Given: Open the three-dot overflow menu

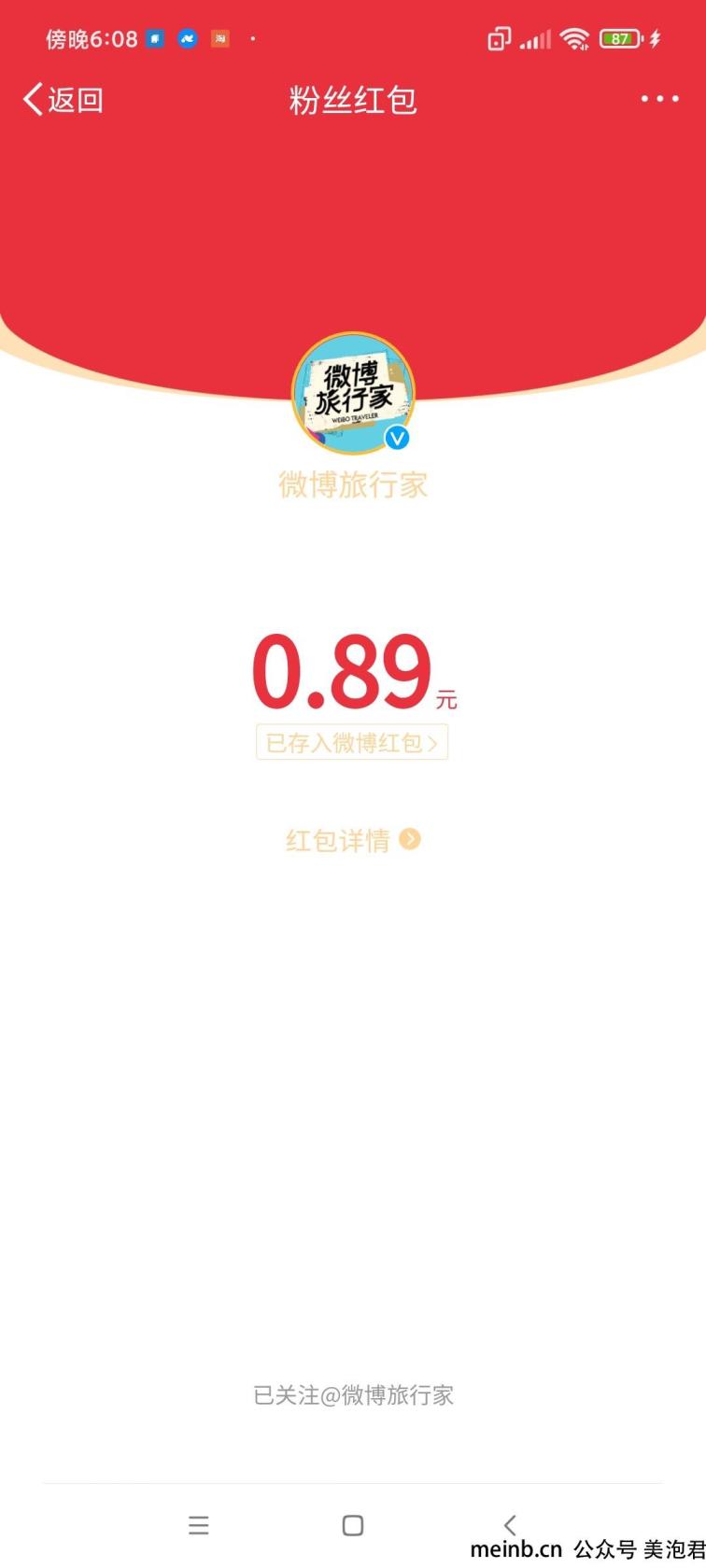Looking at the screenshot, I should pos(659,99).
